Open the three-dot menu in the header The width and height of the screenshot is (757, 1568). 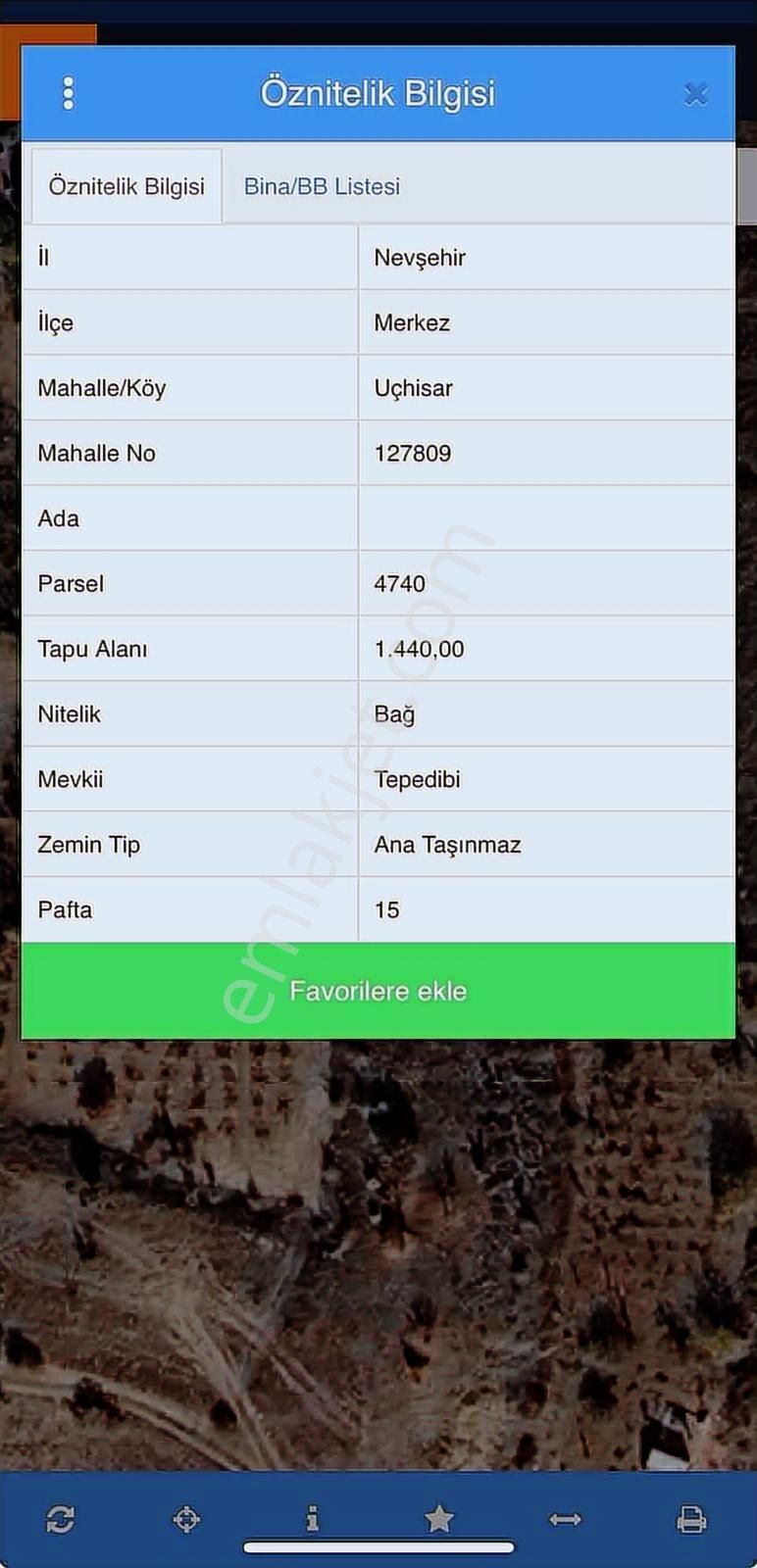click(x=68, y=93)
